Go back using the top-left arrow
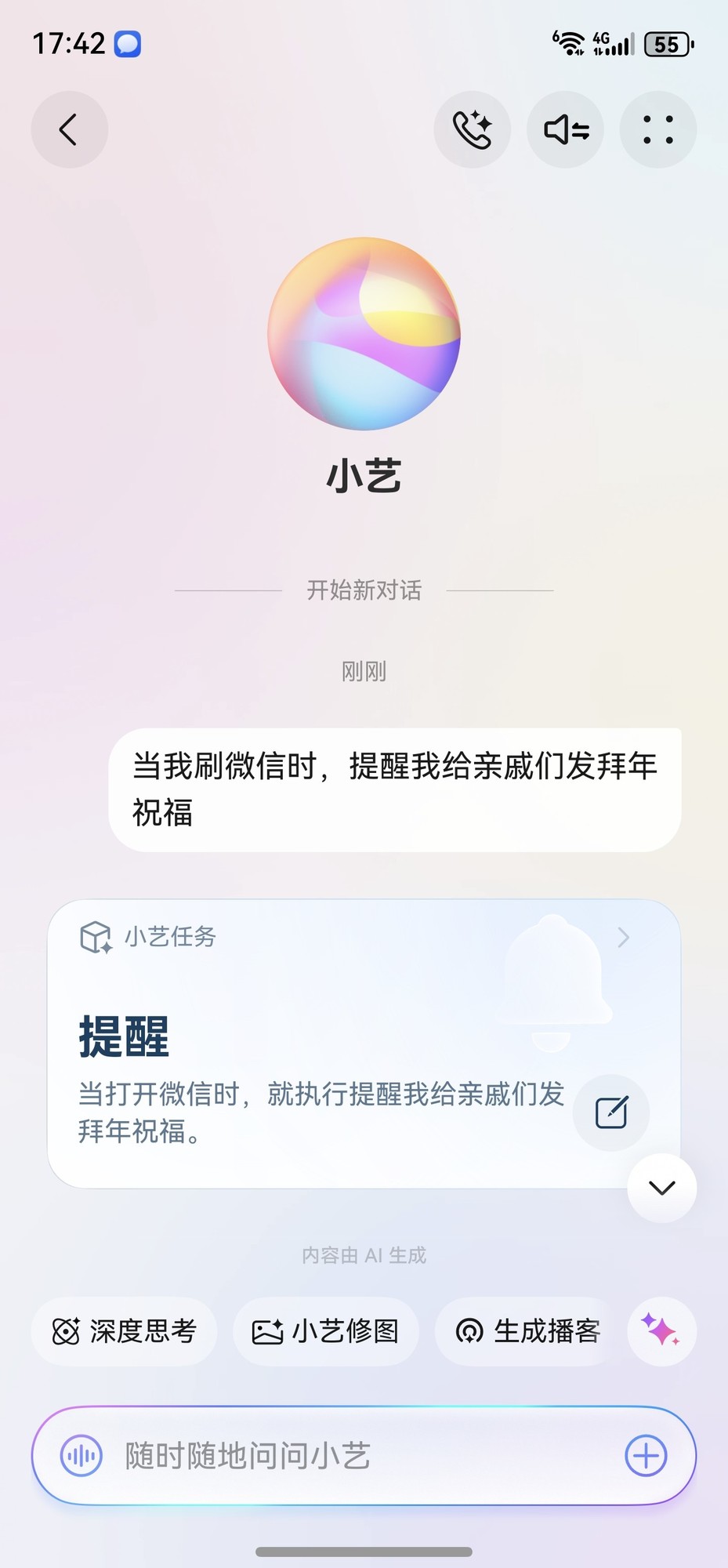Viewport: 728px width, 1568px height. pos(69,130)
